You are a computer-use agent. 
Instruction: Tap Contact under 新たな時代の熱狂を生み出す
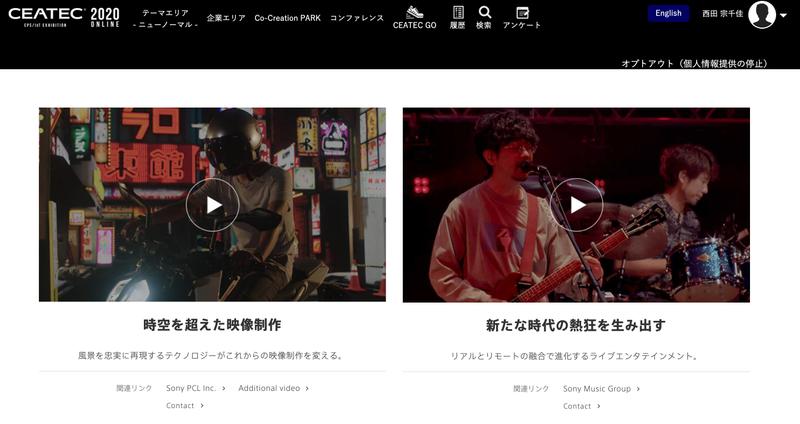(x=581, y=406)
